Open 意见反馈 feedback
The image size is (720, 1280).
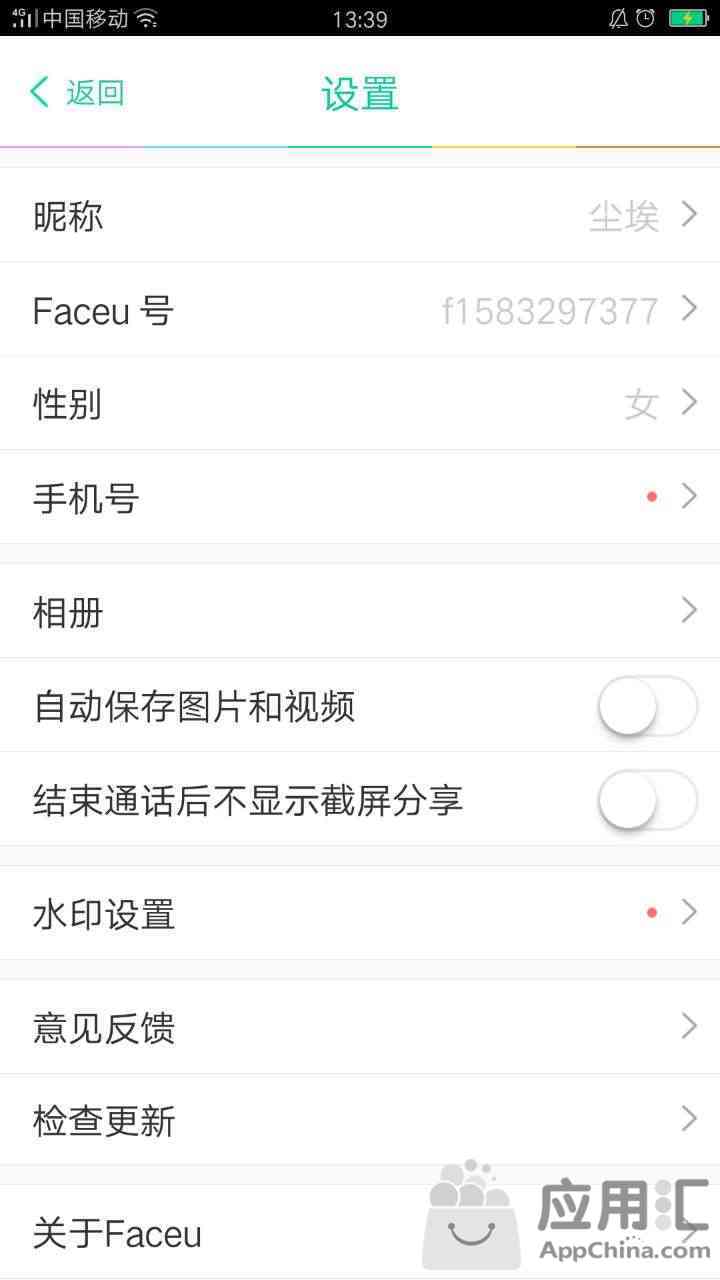(360, 1027)
